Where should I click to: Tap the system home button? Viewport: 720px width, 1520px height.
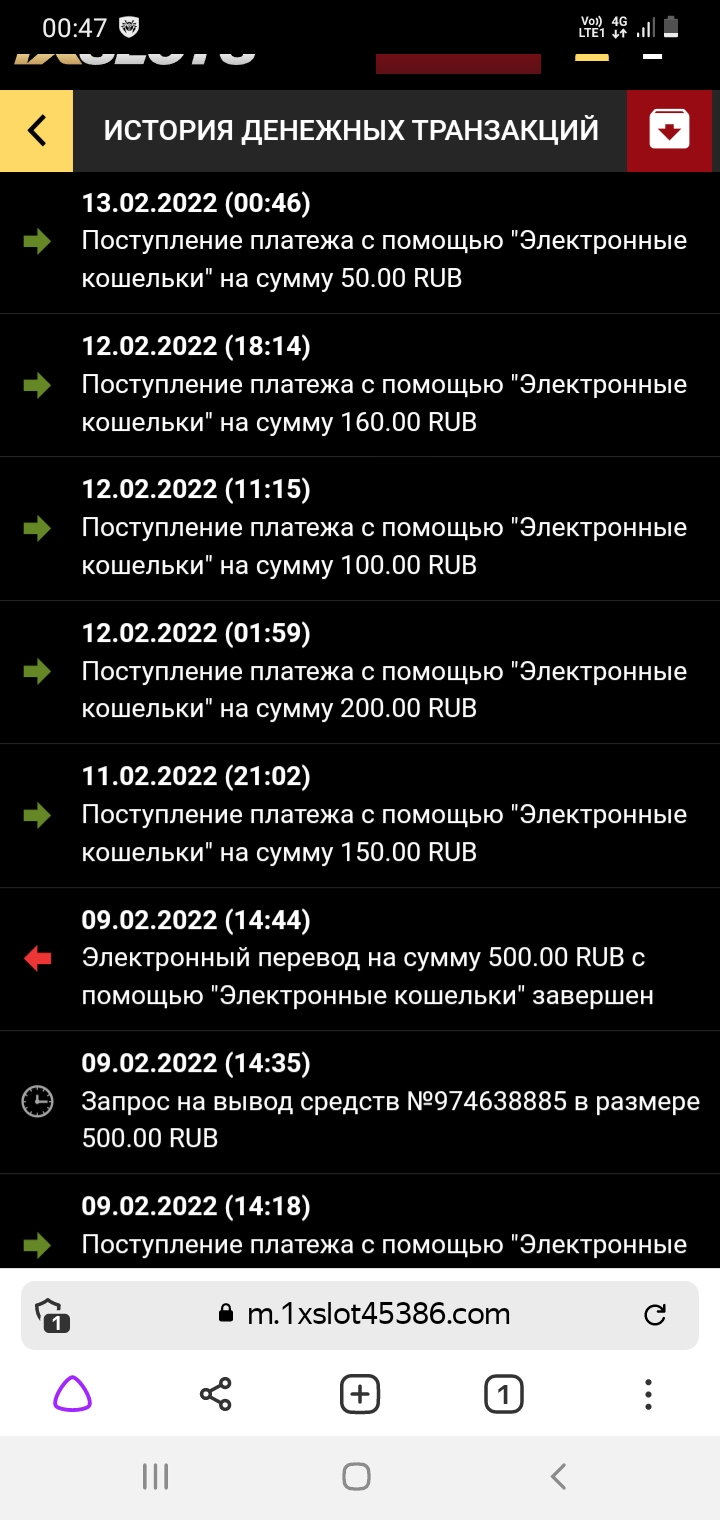pos(356,1476)
